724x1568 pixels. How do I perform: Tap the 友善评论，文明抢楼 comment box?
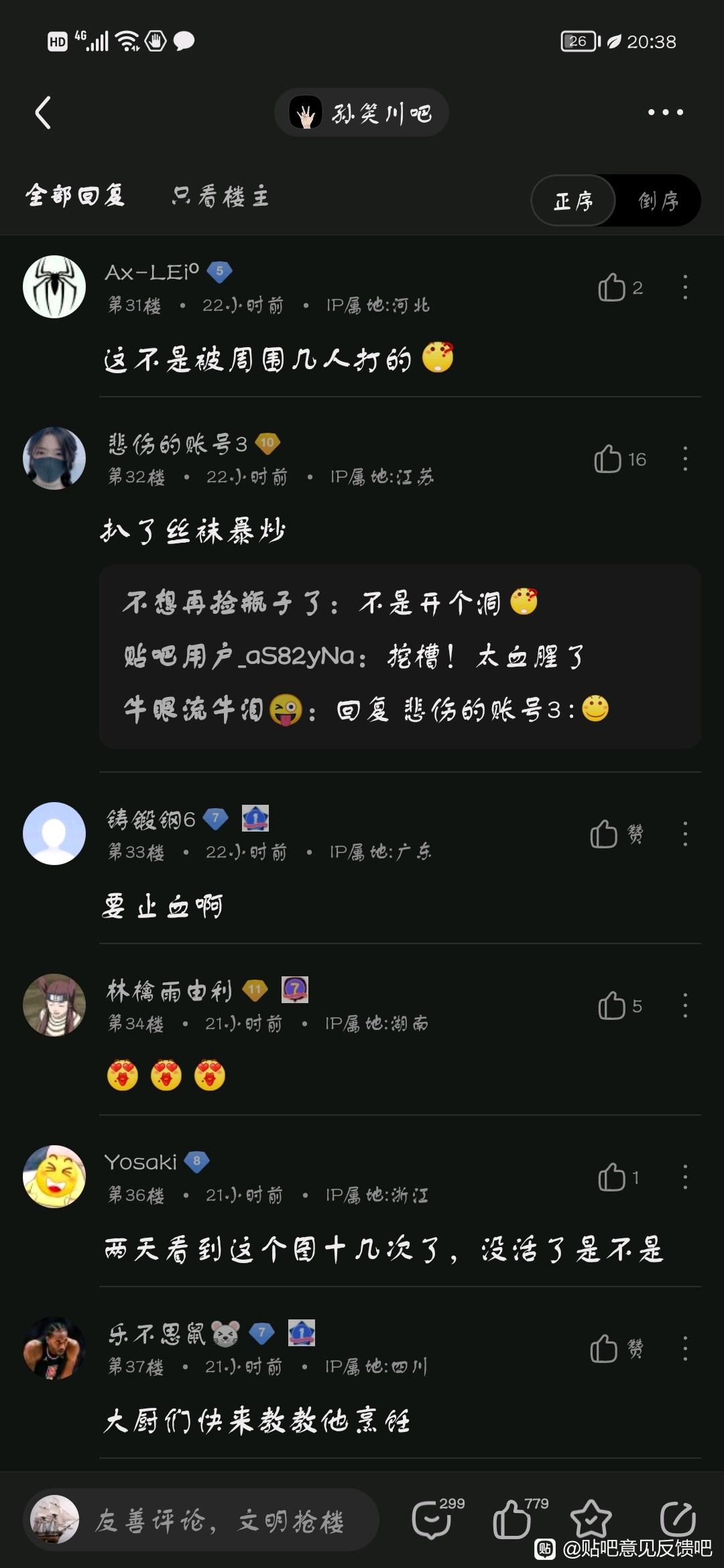(x=221, y=1521)
